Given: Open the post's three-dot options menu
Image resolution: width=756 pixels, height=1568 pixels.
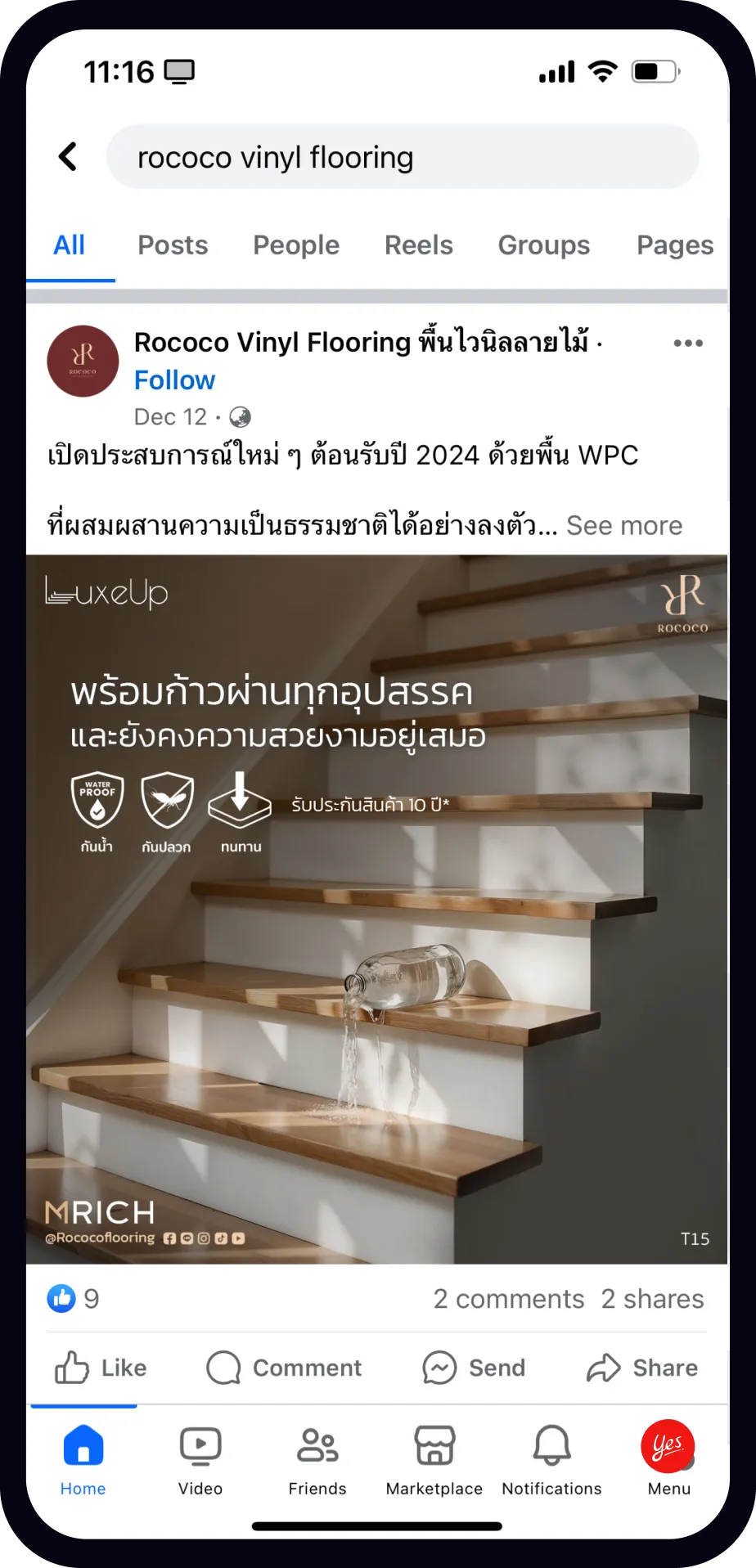Looking at the screenshot, I should pyautogui.click(x=687, y=343).
